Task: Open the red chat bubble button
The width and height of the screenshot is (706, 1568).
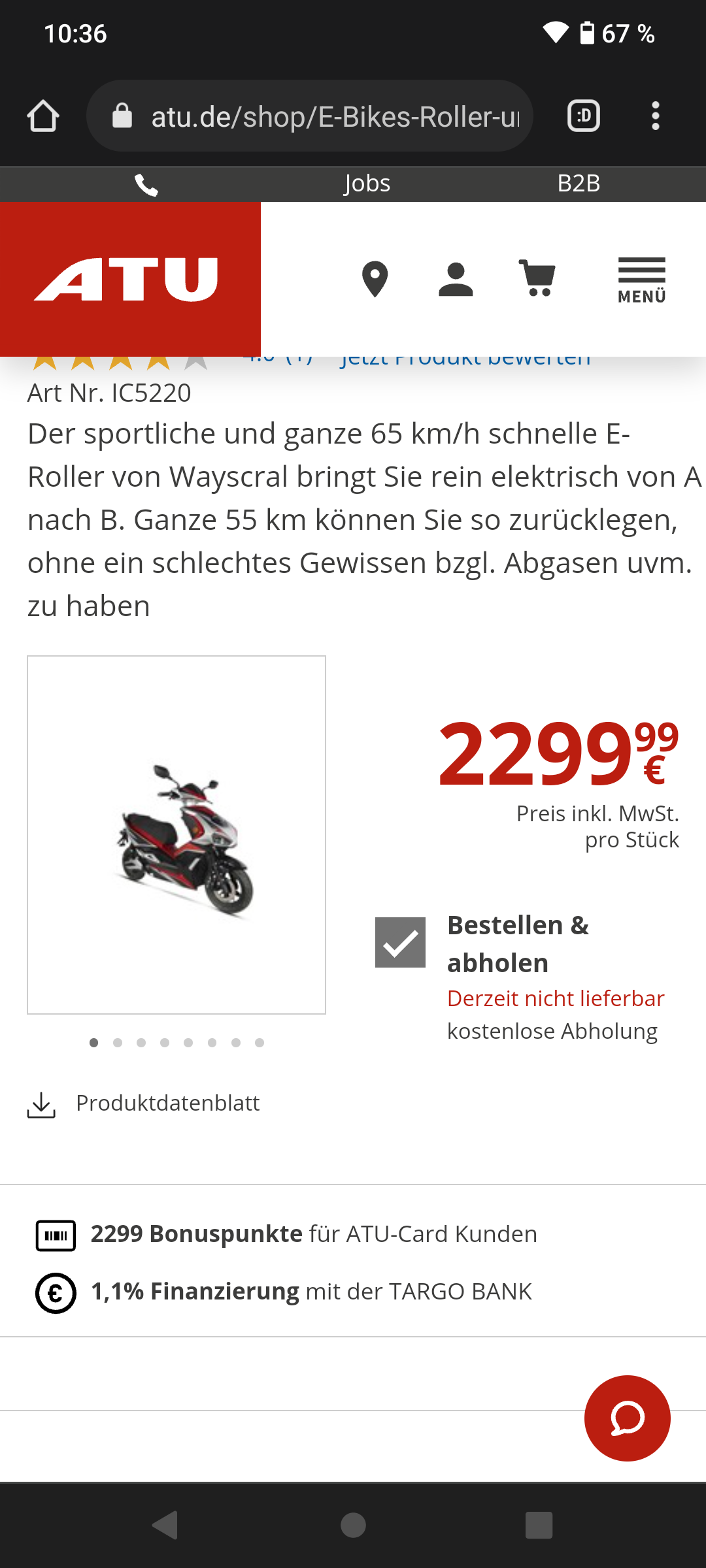Action: [627, 1418]
